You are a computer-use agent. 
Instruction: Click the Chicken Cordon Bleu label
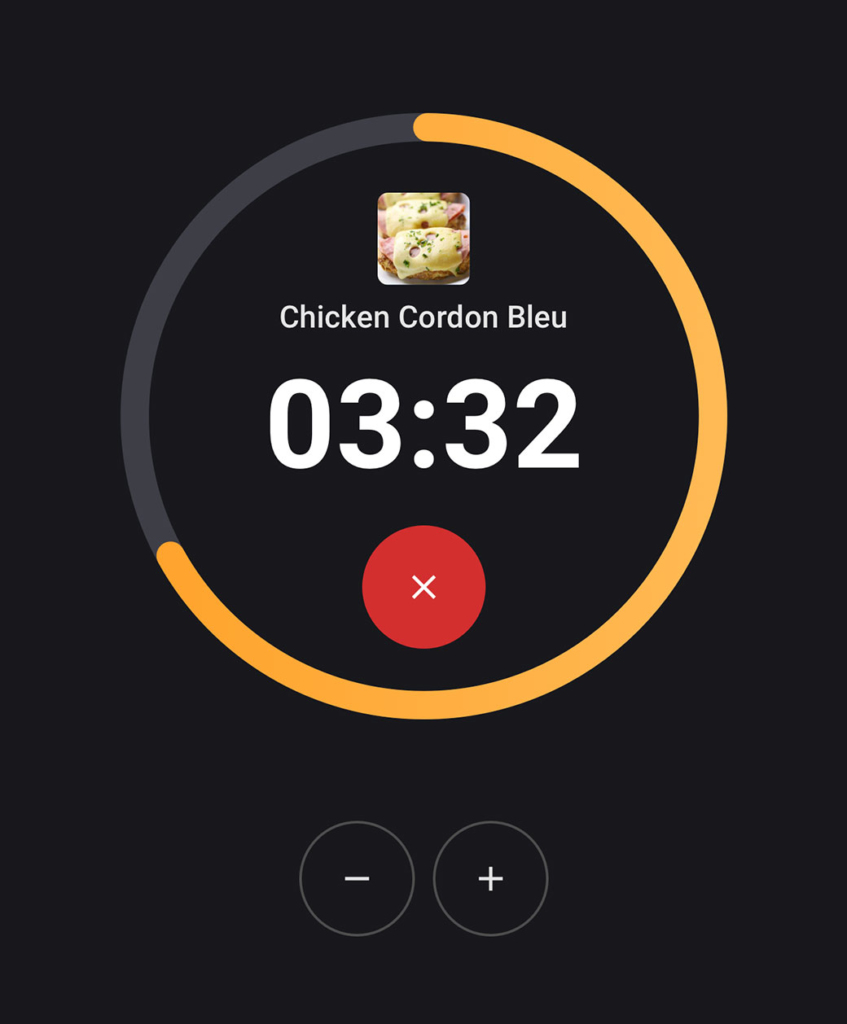point(424,317)
